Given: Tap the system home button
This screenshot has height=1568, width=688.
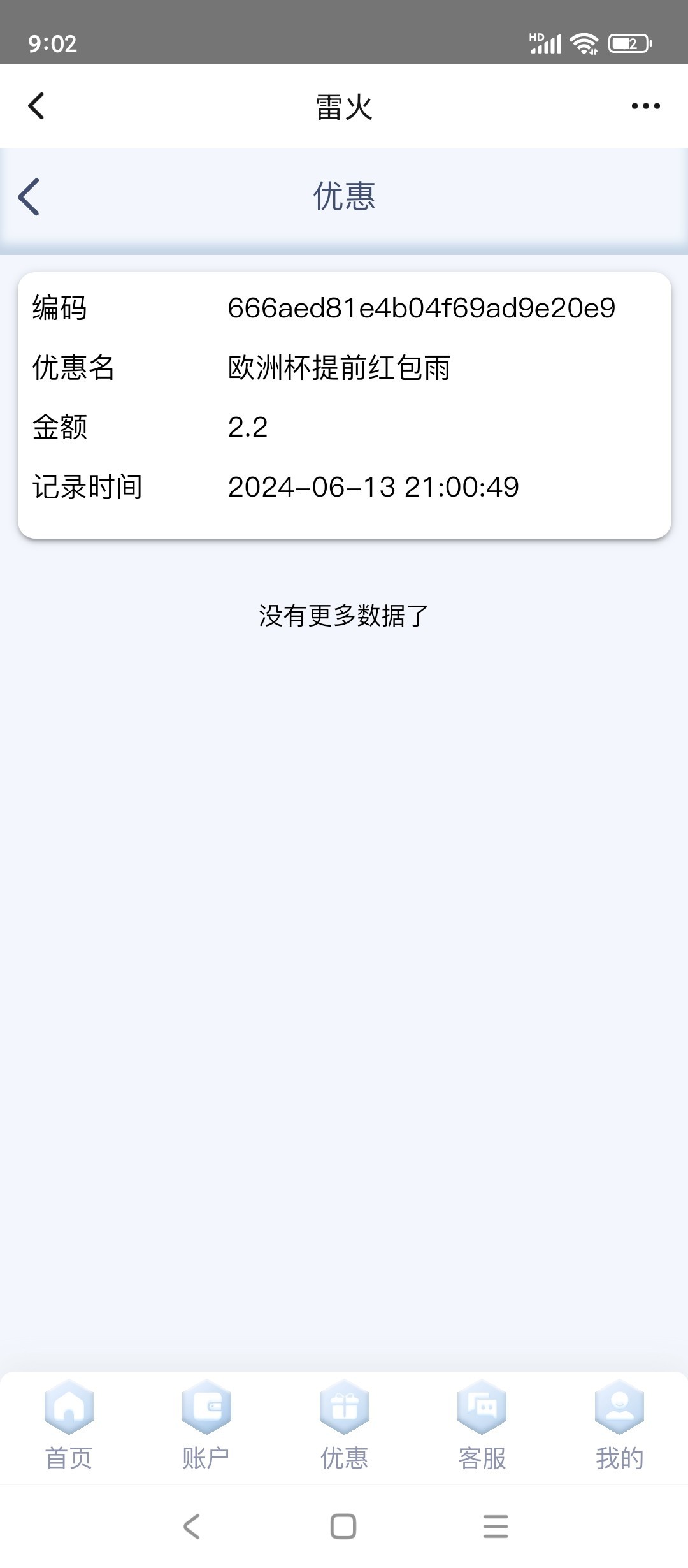Looking at the screenshot, I should tap(343, 1527).
